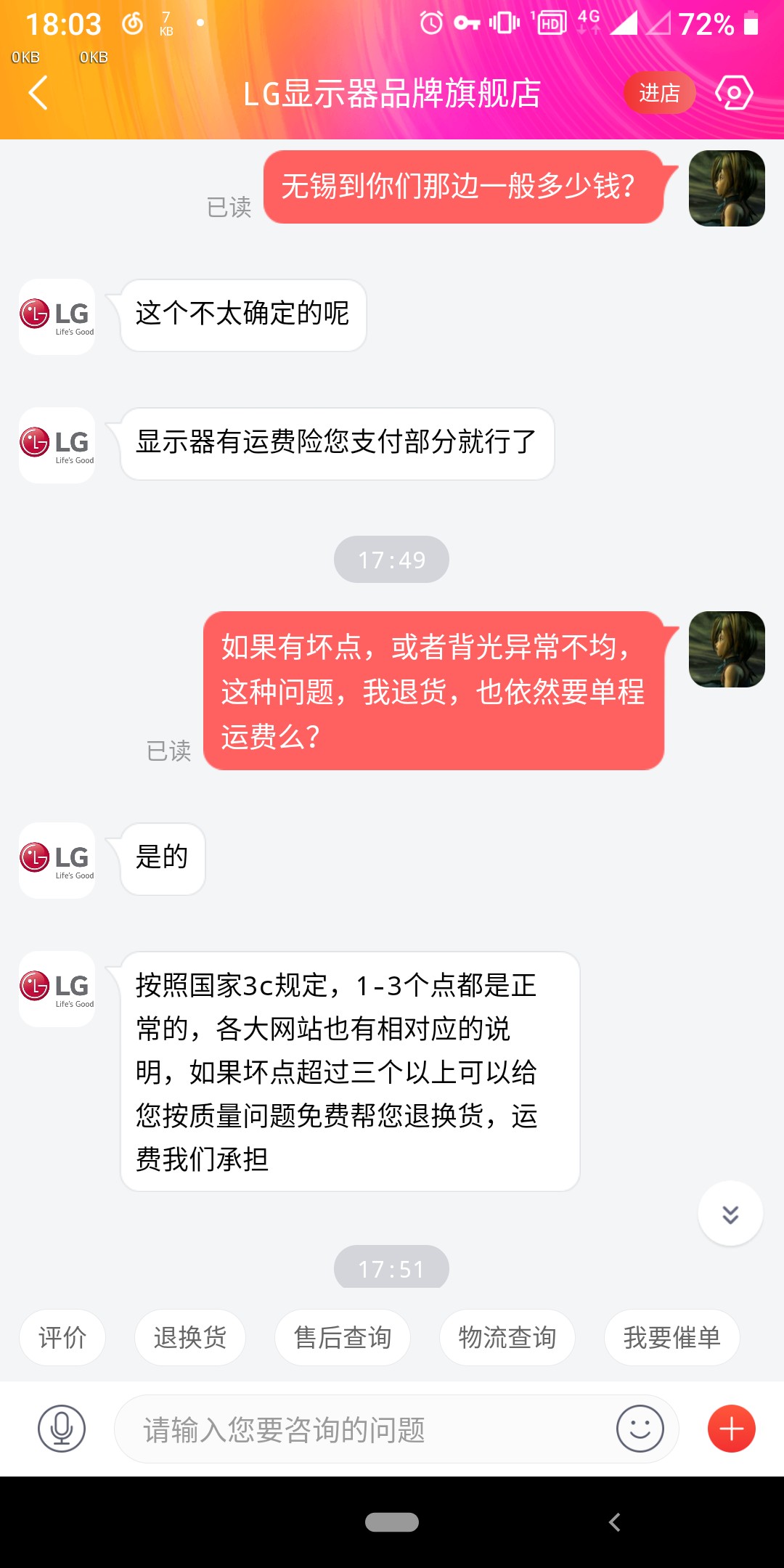Tap the 进店 button to enter the store
Image resolution: width=784 pixels, height=1568 pixels.
click(x=659, y=93)
